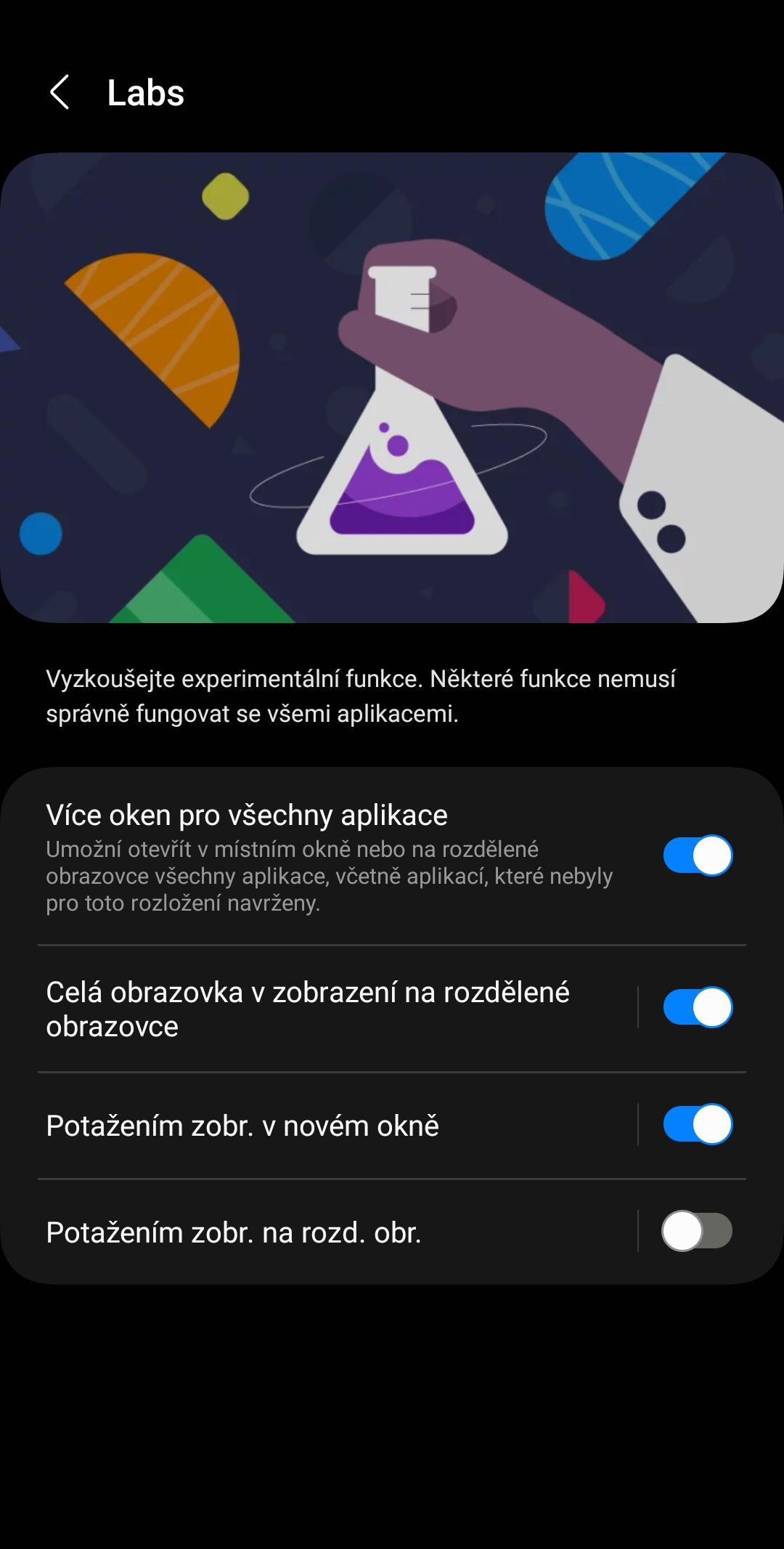Switch off Potažením zobr. v novém okně
Image resolution: width=784 pixels, height=1549 pixels.
698,1124
